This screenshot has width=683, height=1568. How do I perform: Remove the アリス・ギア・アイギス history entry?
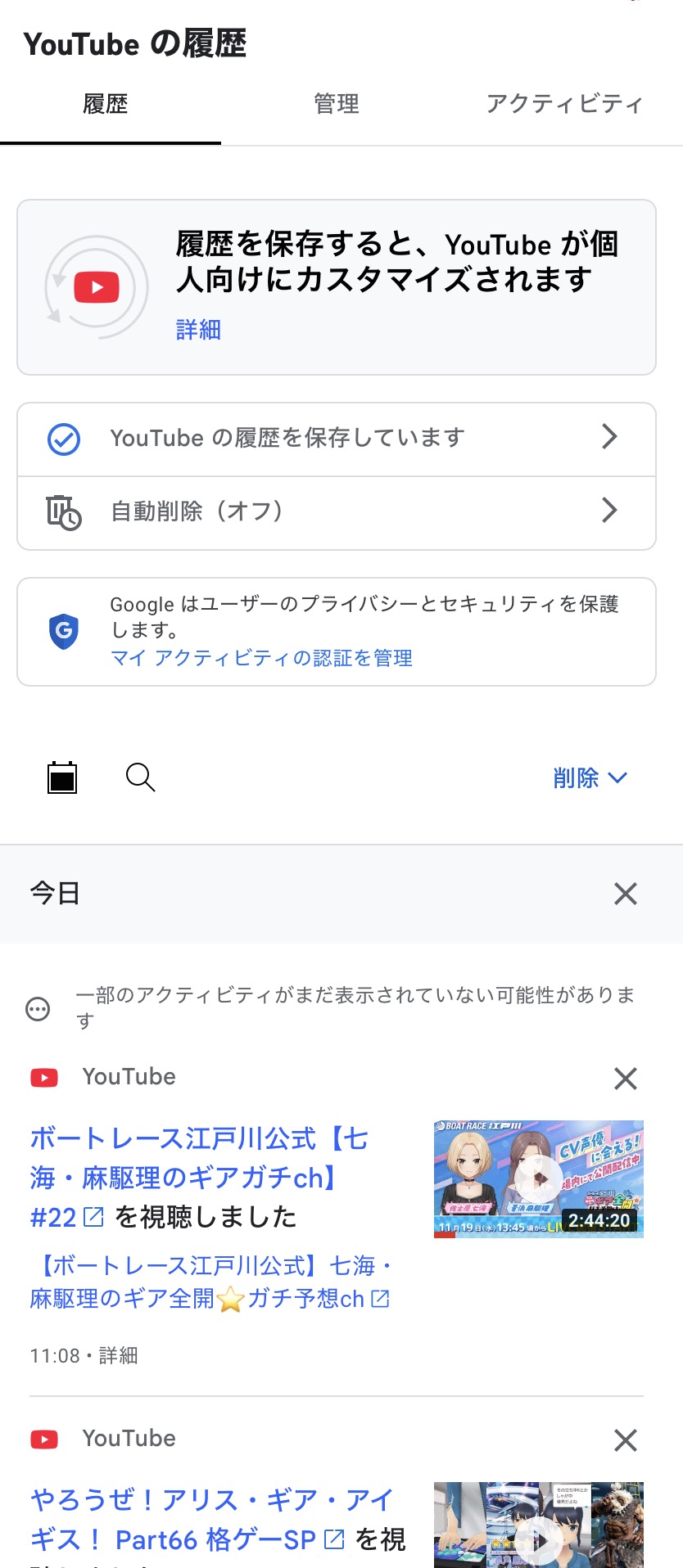(625, 1440)
